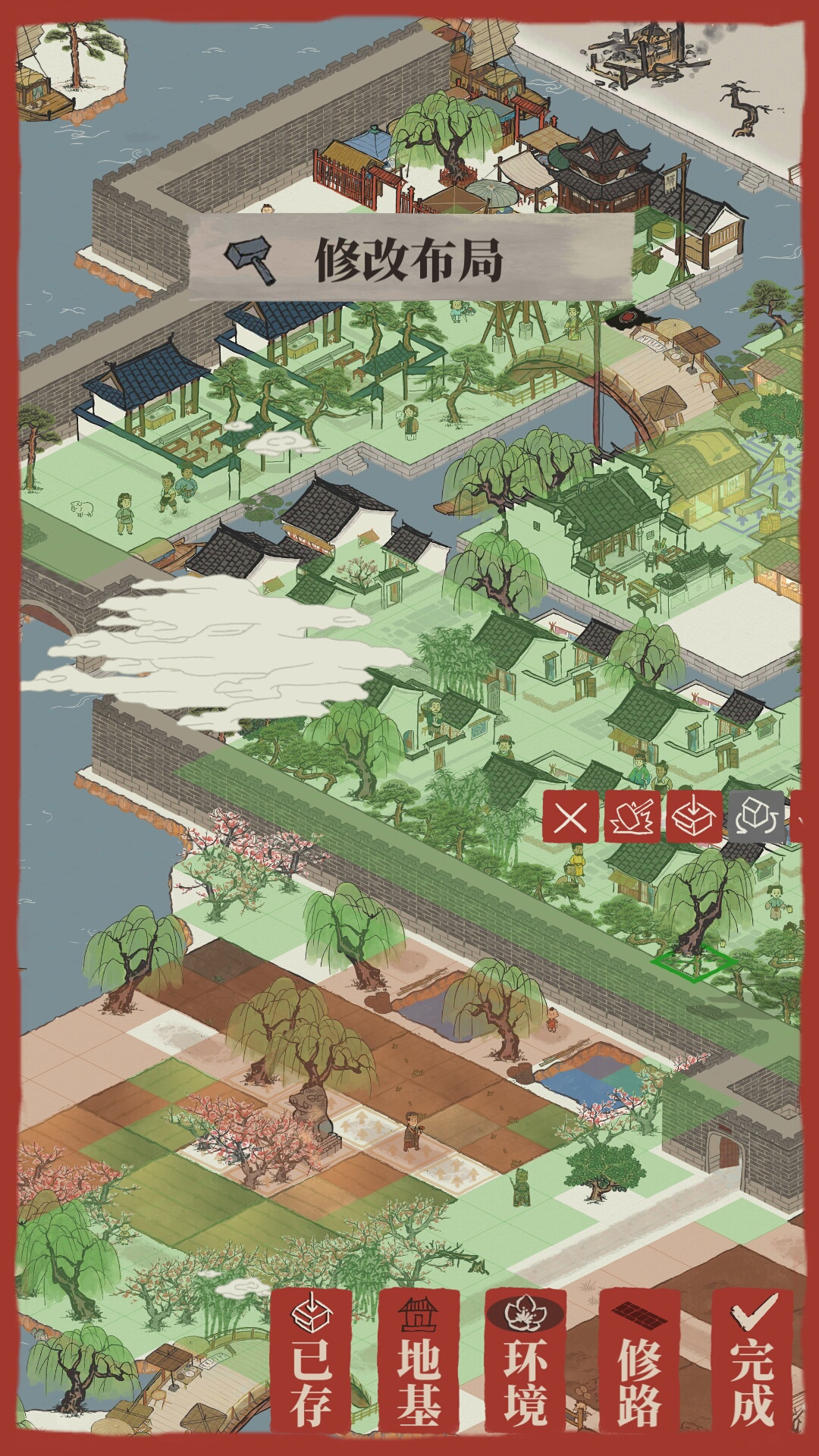
Task: Demolish the selected item with the hammer icon
Action: click(632, 817)
